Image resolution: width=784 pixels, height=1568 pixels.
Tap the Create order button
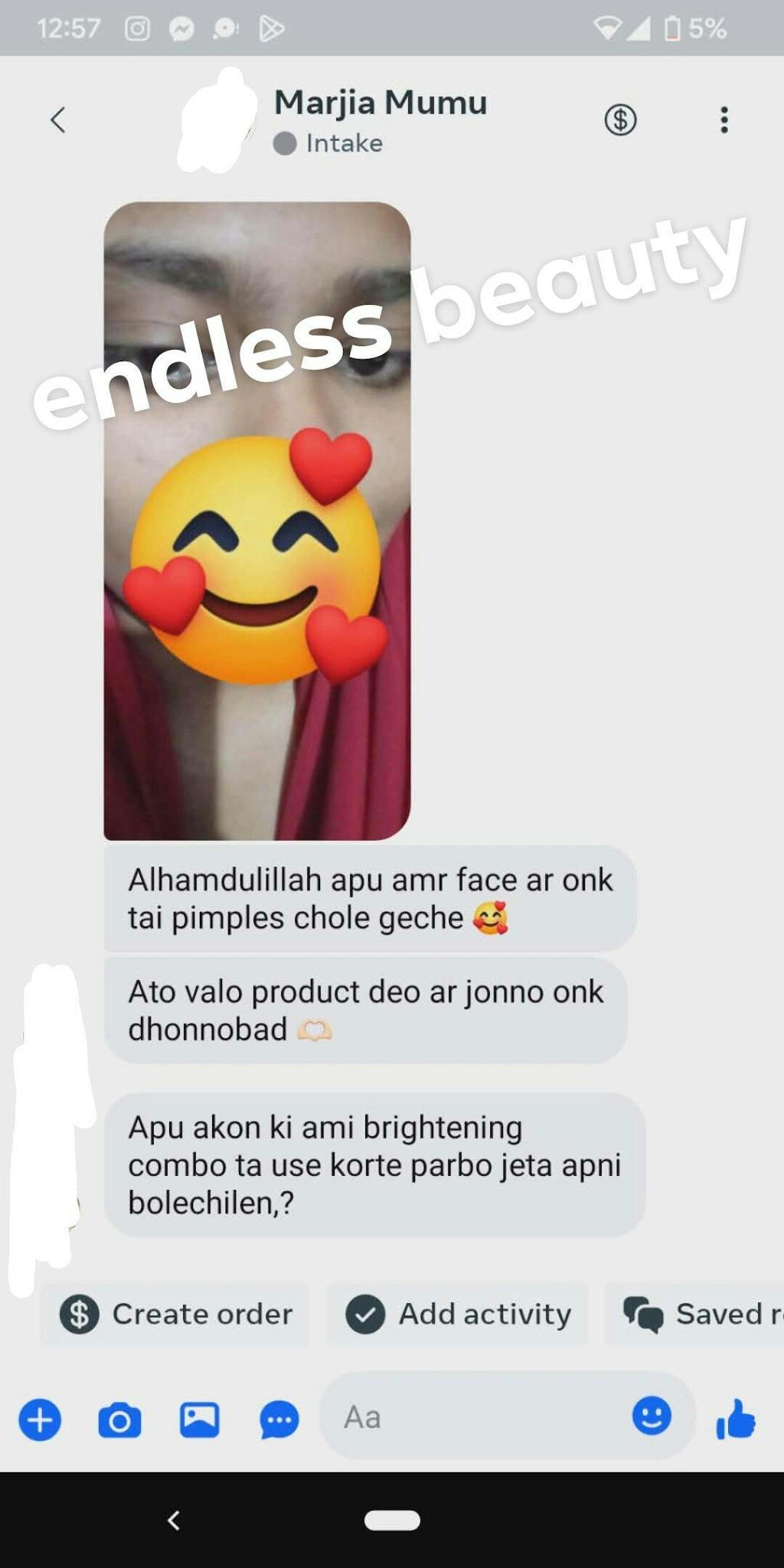tap(176, 1315)
